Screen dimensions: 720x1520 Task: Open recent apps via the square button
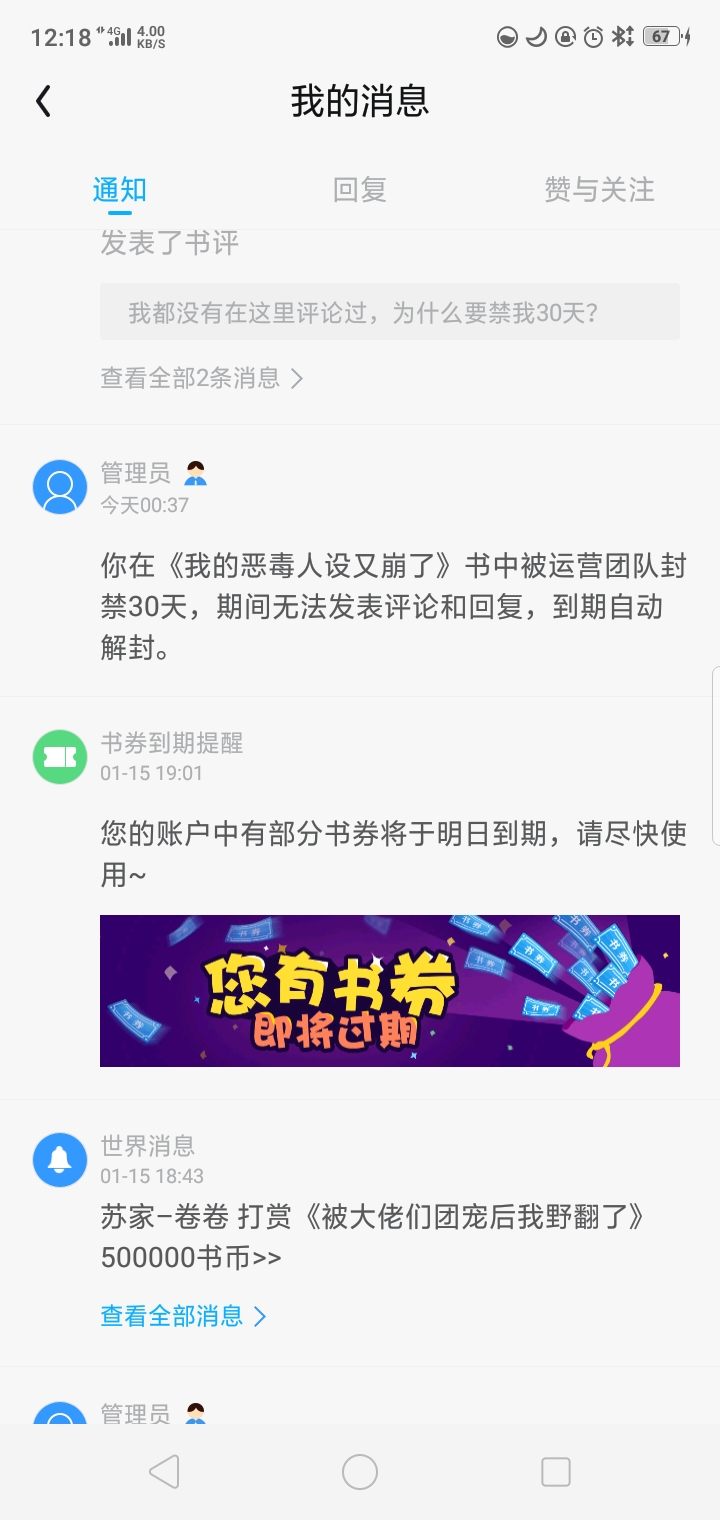click(555, 1472)
